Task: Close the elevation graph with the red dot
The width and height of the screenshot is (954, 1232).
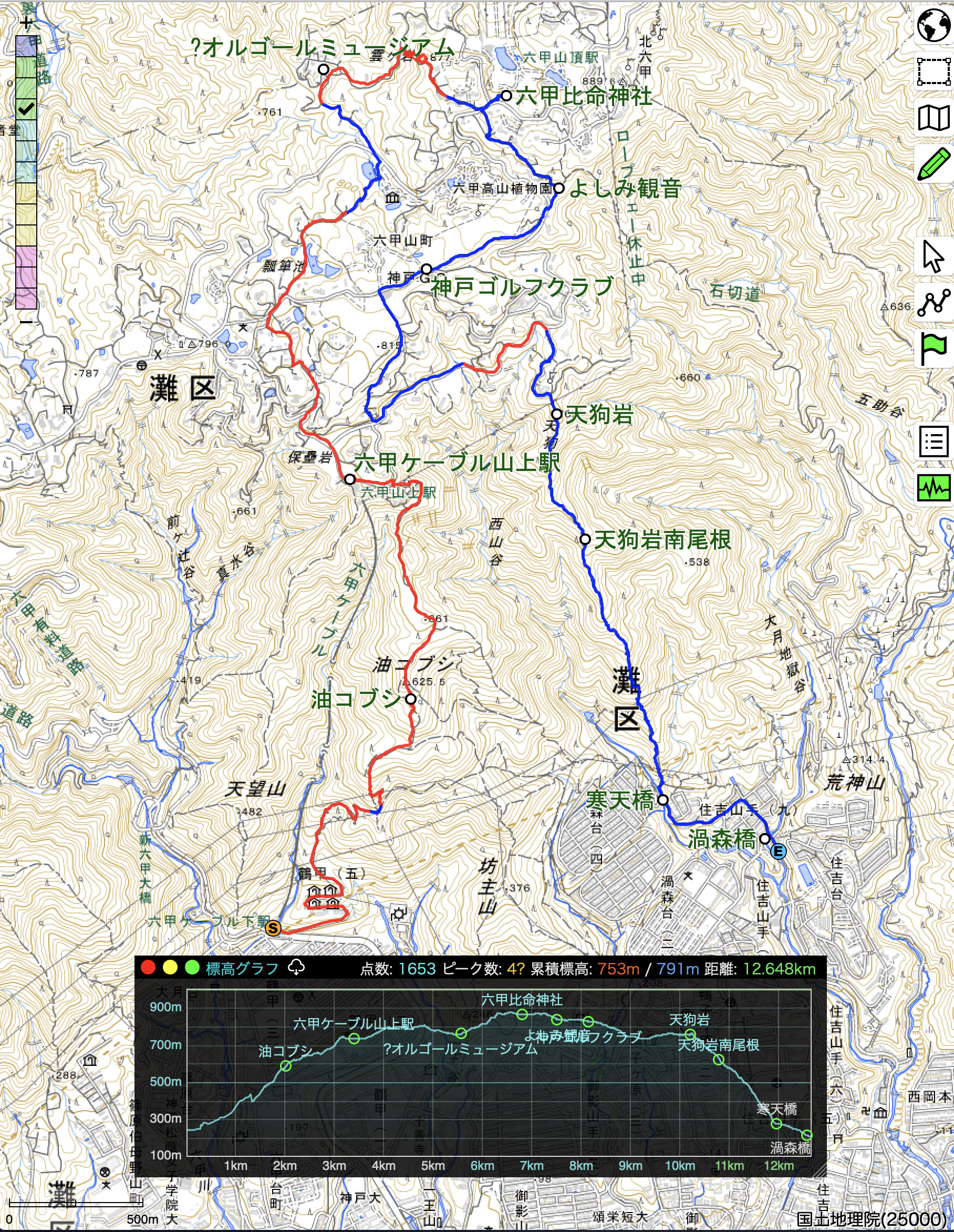Action: click(148, 968)
